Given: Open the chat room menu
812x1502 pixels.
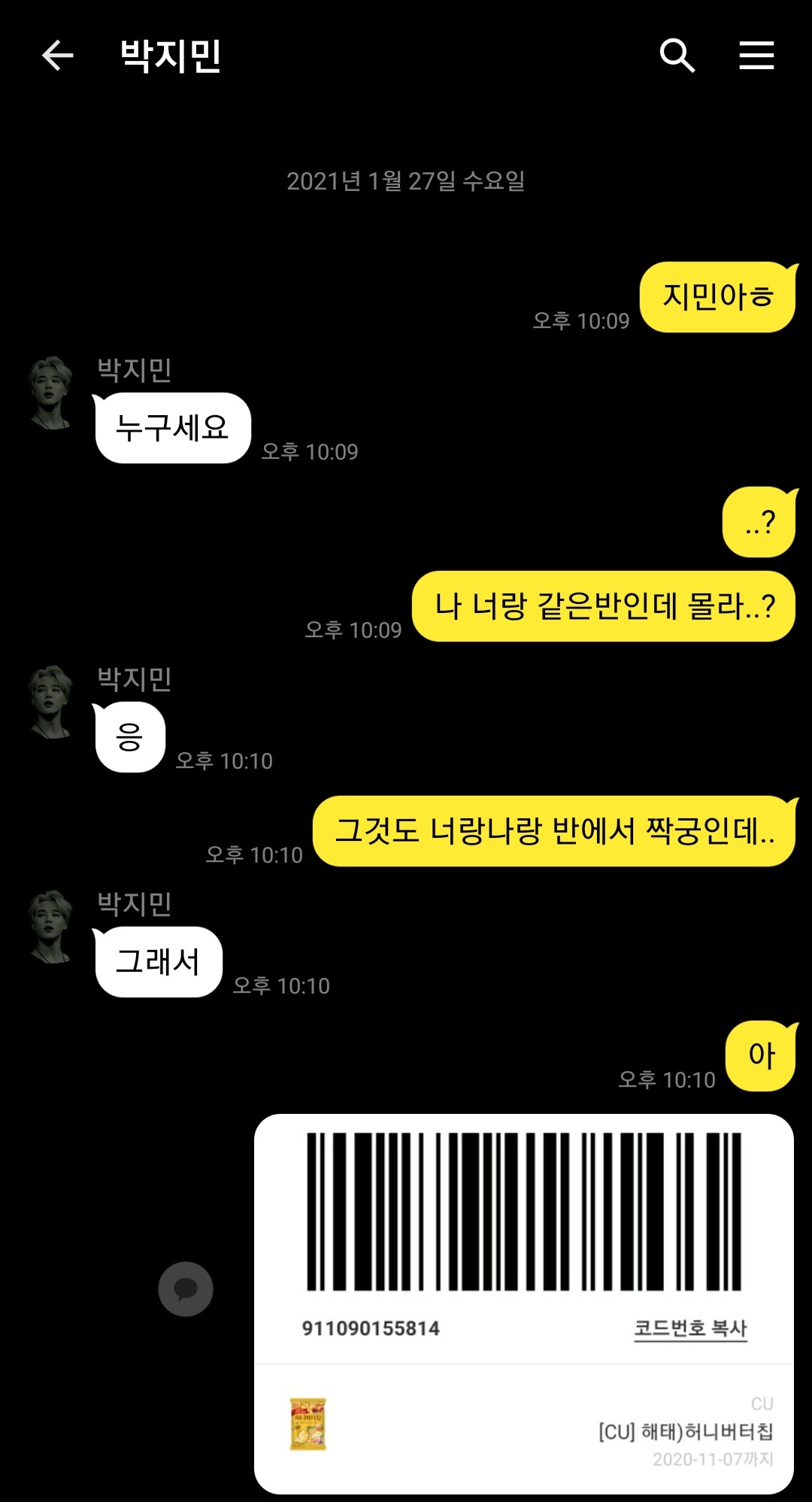Looking at the screenshot, I should (756, 56).
